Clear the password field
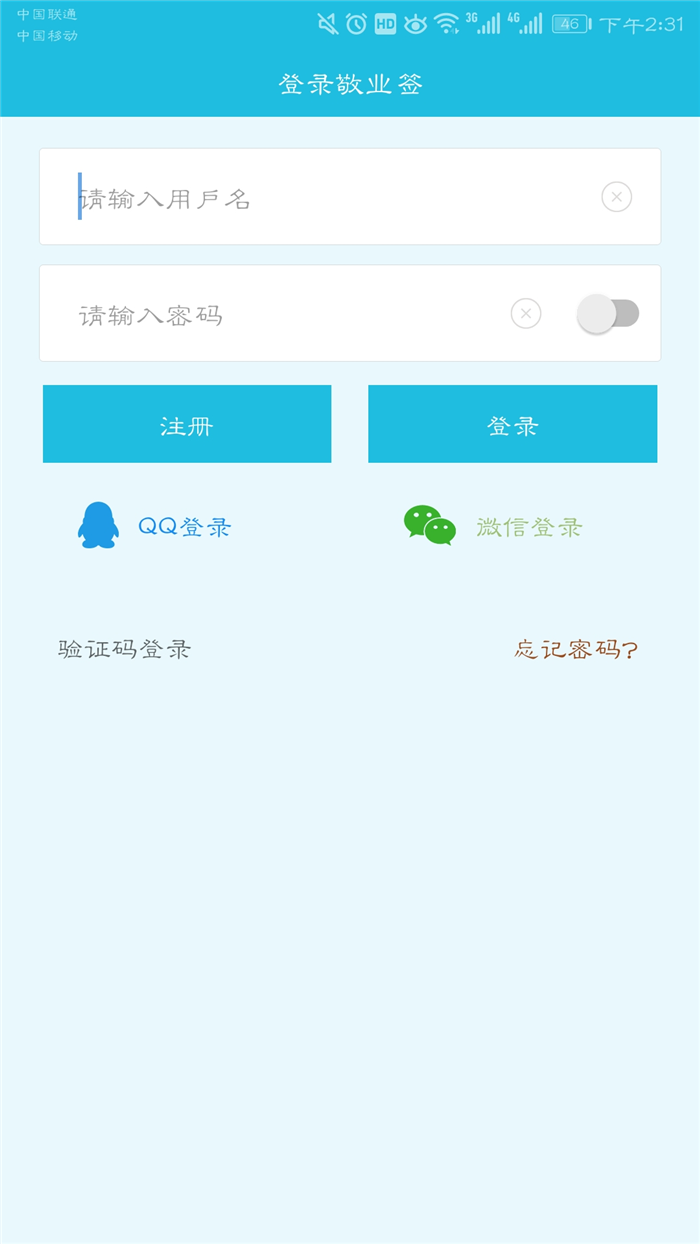Image resolution: width=700 pixels, height=1244 pixels. [x=526, y=314]
